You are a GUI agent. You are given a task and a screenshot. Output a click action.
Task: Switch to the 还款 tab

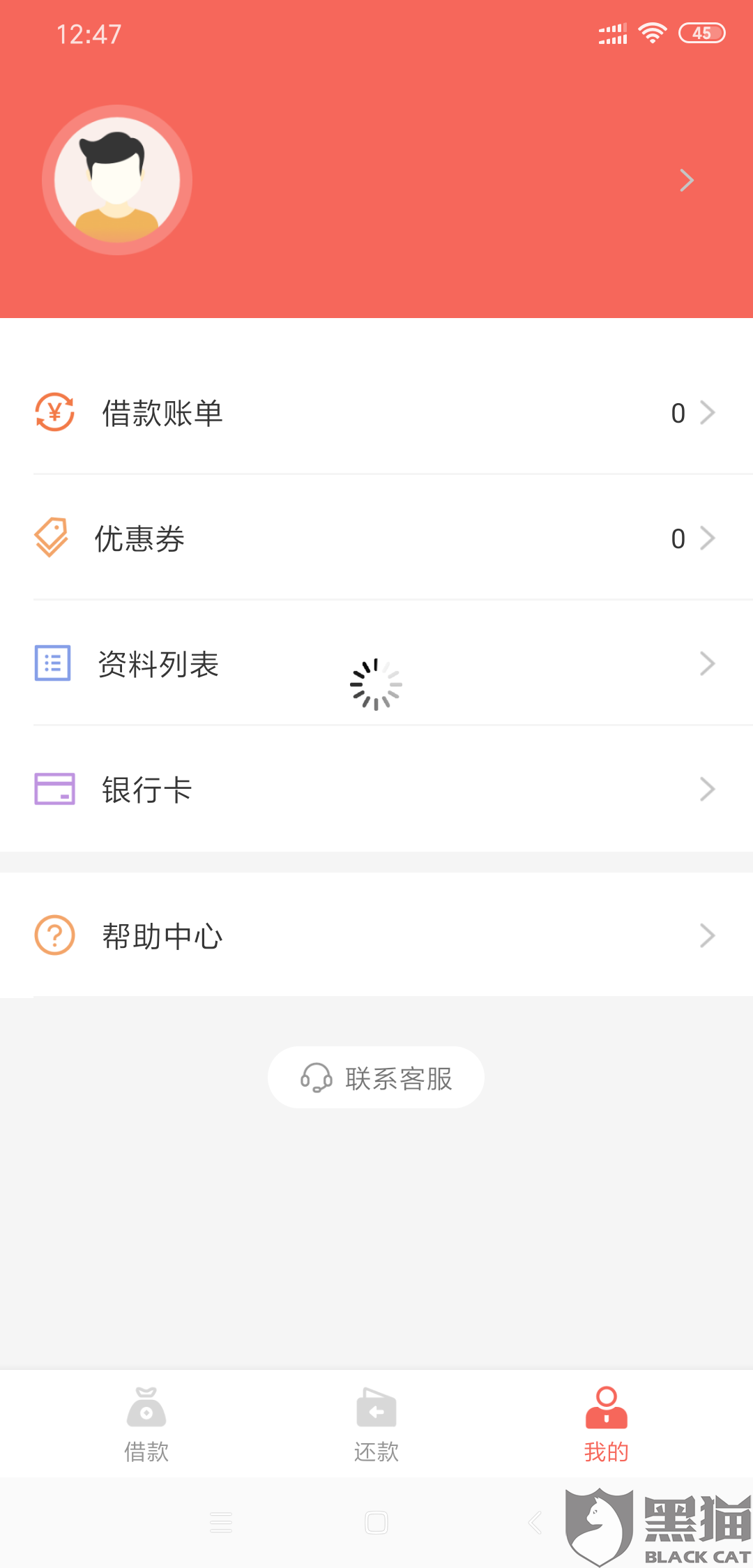point(376,1424)
